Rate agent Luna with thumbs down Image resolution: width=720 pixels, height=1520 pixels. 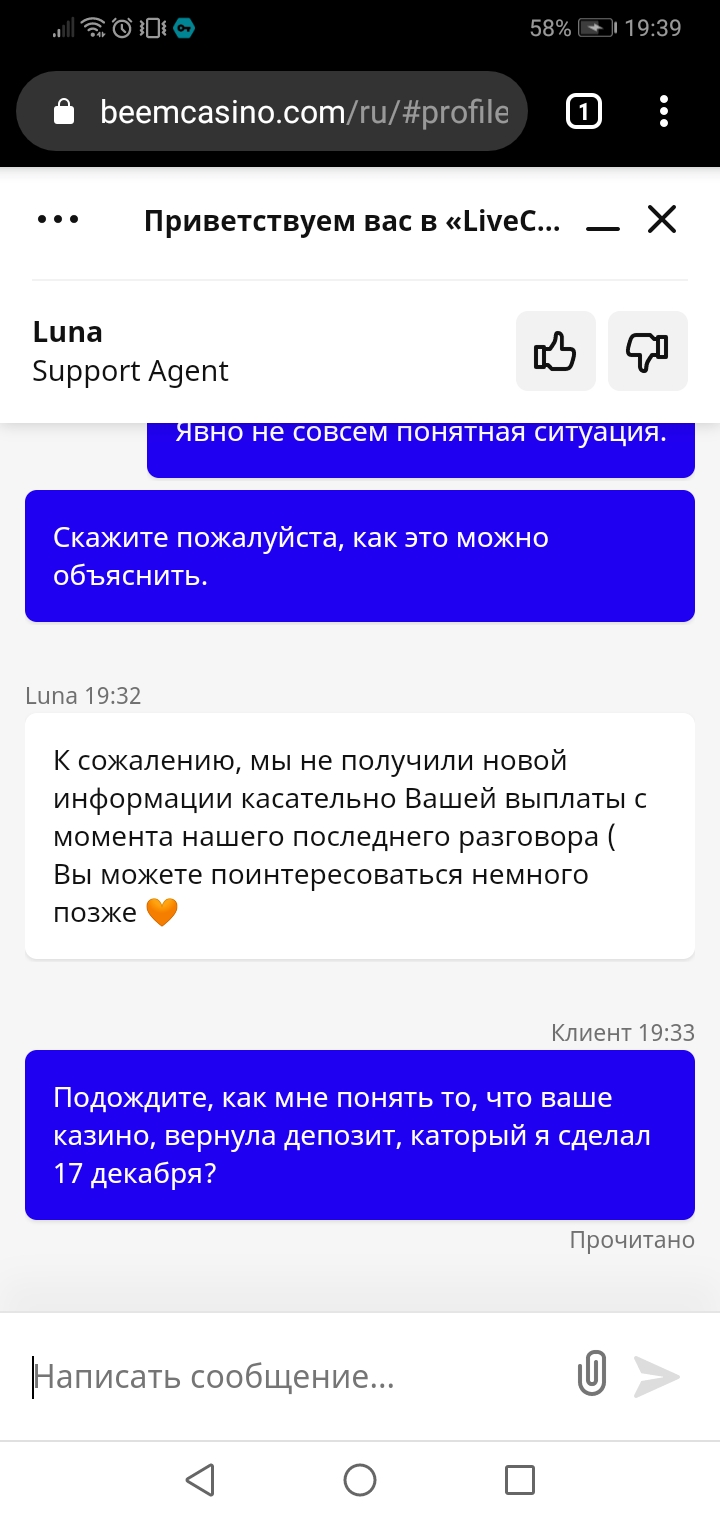pos(647,351)
